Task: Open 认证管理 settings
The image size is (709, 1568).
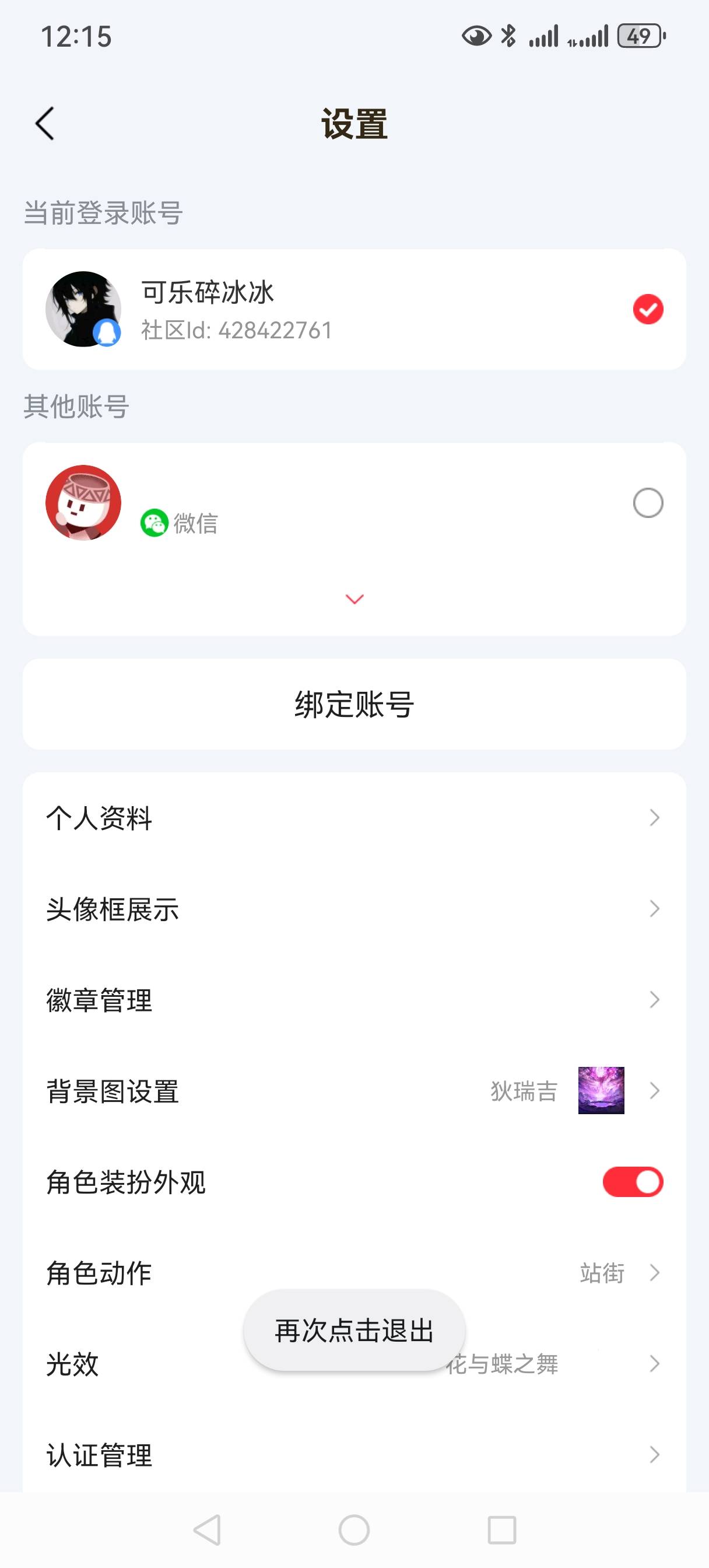Action: 354,1455
